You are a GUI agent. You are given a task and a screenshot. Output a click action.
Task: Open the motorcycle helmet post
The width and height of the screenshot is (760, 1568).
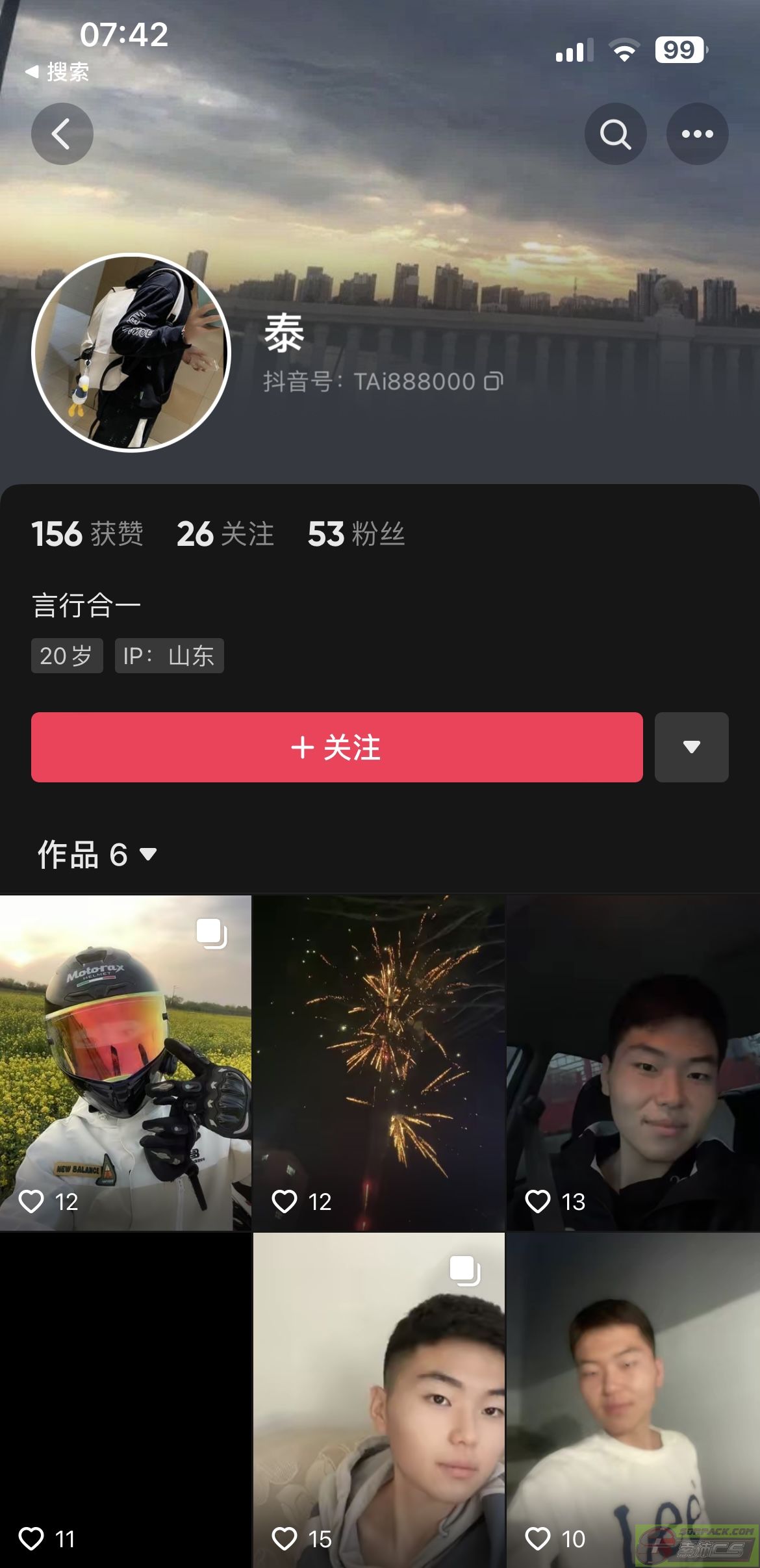[125, 1062]
